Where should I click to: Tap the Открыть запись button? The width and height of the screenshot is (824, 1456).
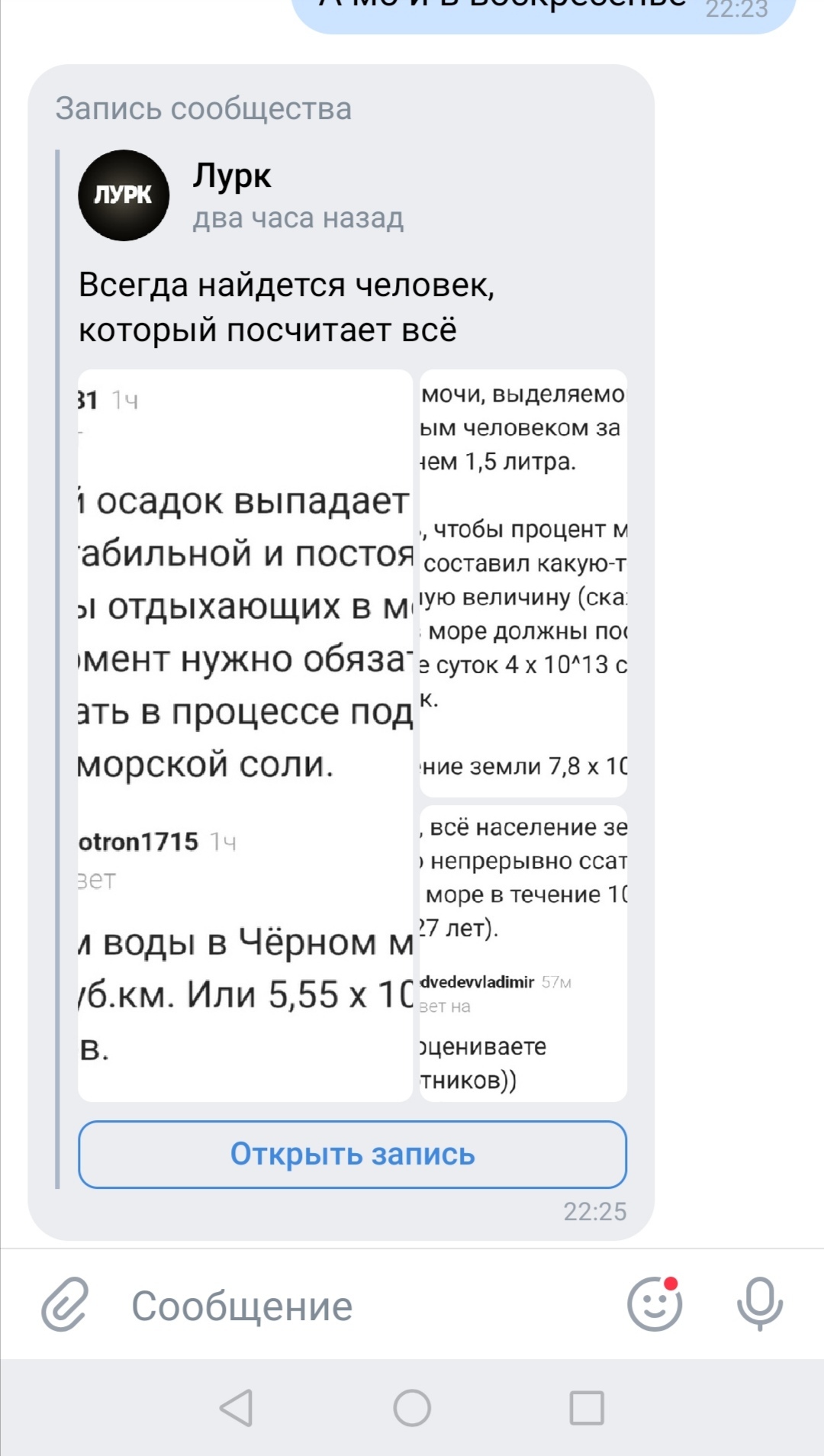[x=352, y=1154]
